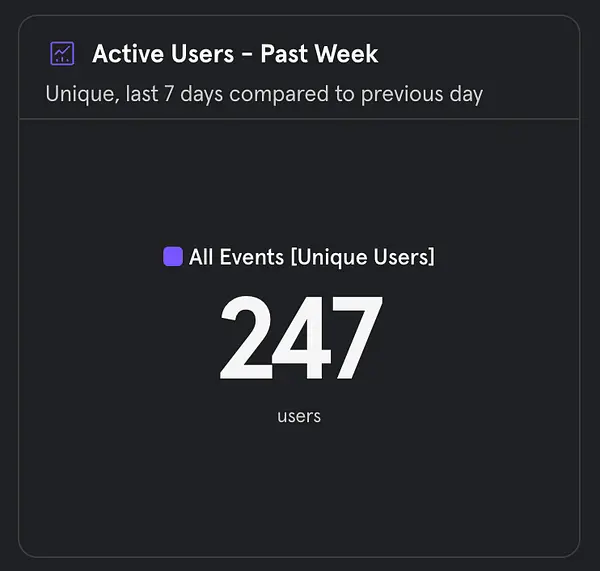The width and height of the screenshot is (600, 571).
Task: Open the Active Users – Past Week report
Action: tap(235, 54)
